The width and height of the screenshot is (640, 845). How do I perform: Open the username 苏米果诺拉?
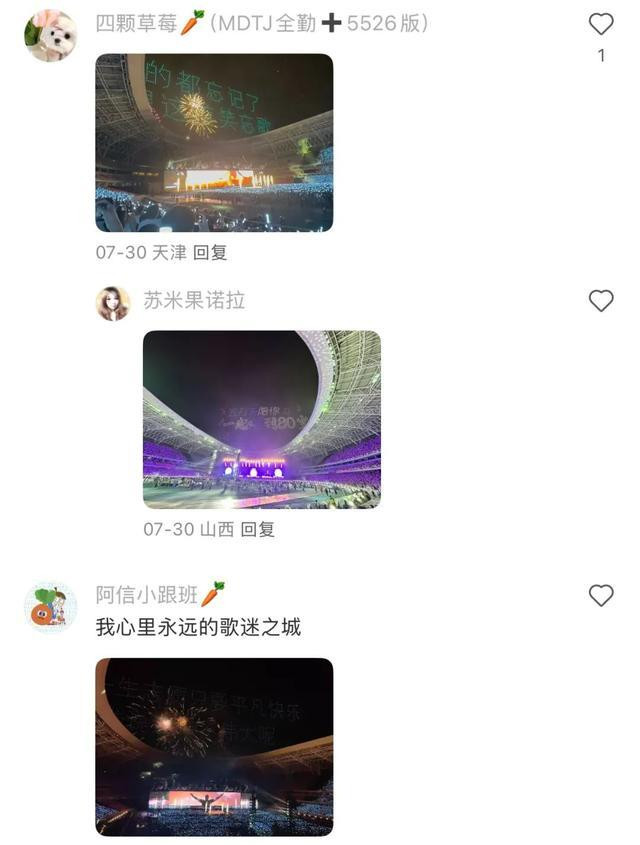coord(193,300)
